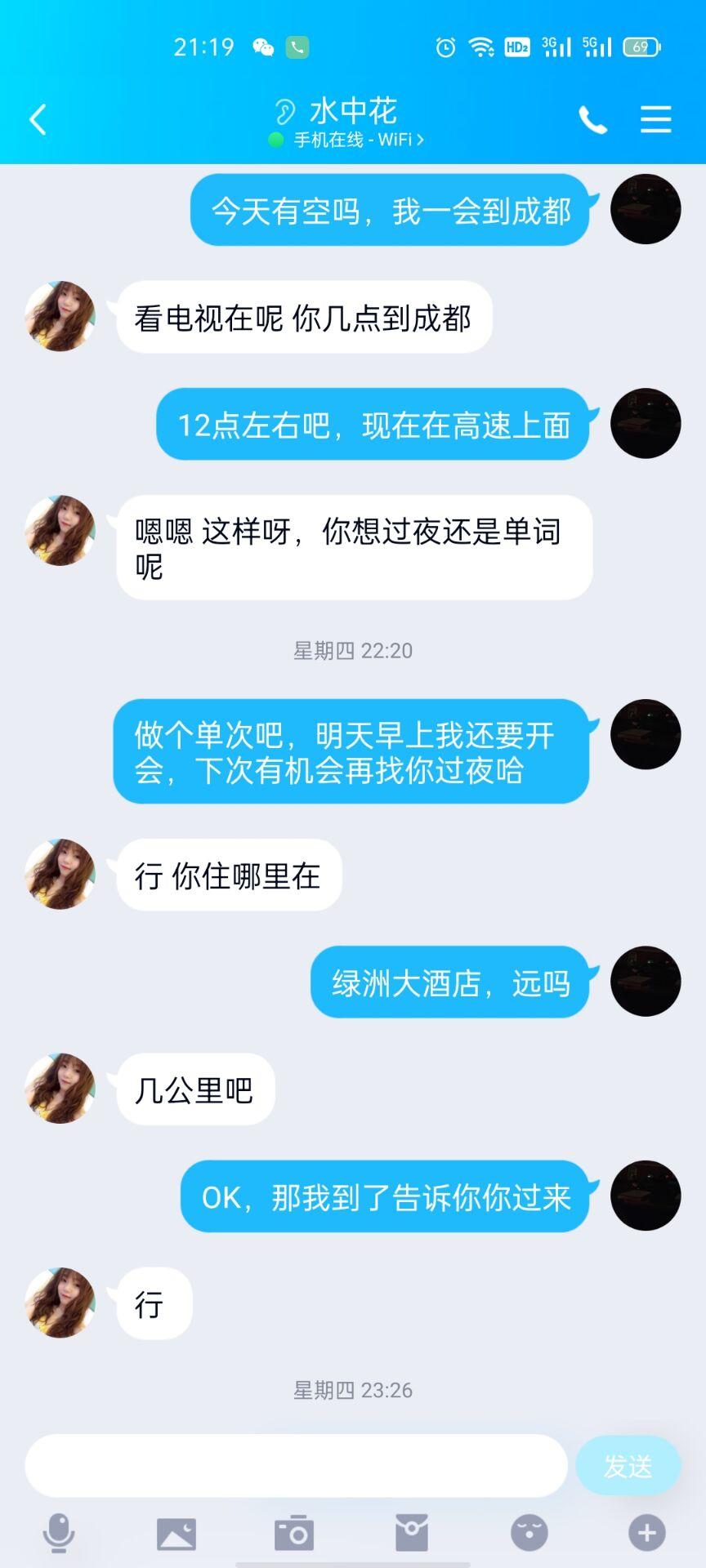Open the red packet envelope icon
The width and height of the screenshot is (706, 1568).
point(413,1533)
